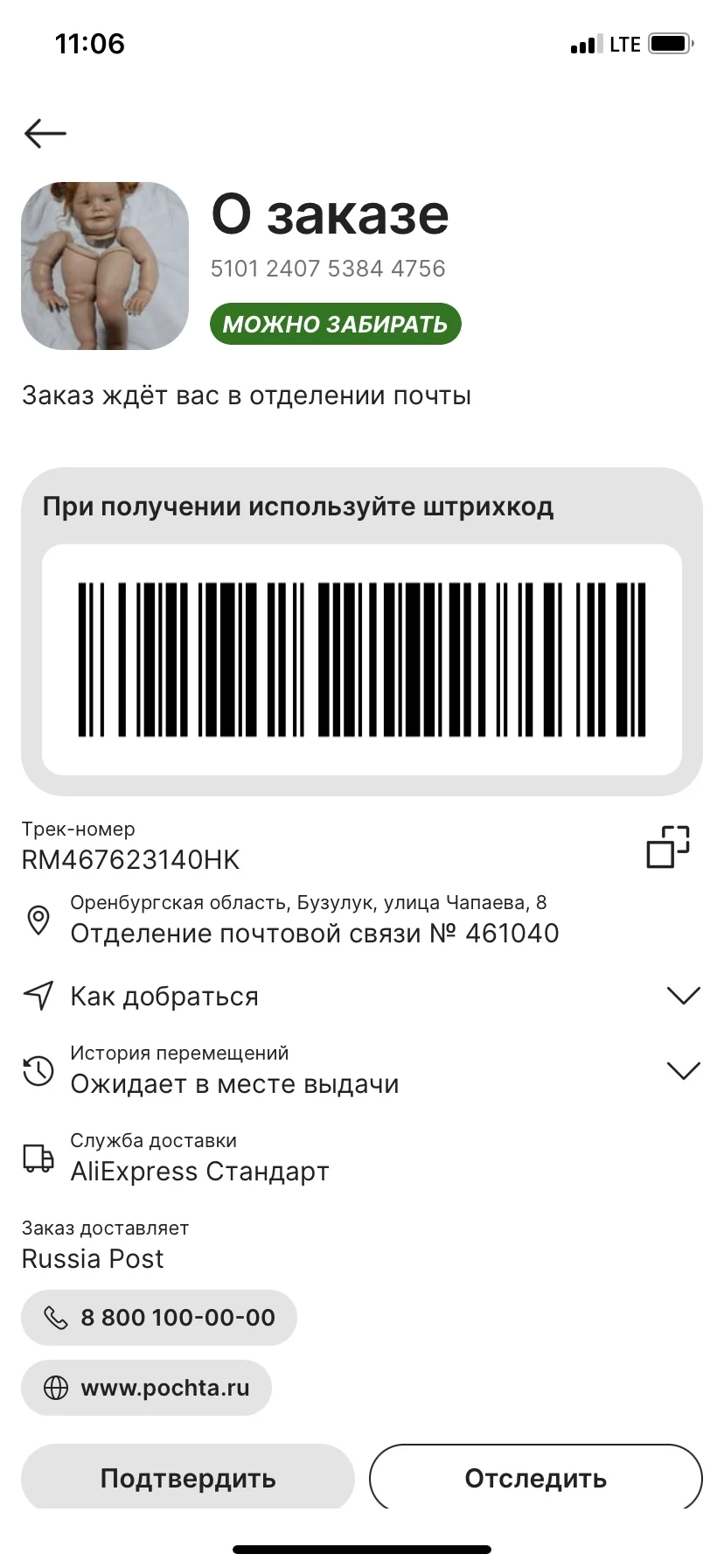The height and width of the screenshot is (1568, 724).
Task: Go back with the arrow icon
Action: [x=45, y=134]
